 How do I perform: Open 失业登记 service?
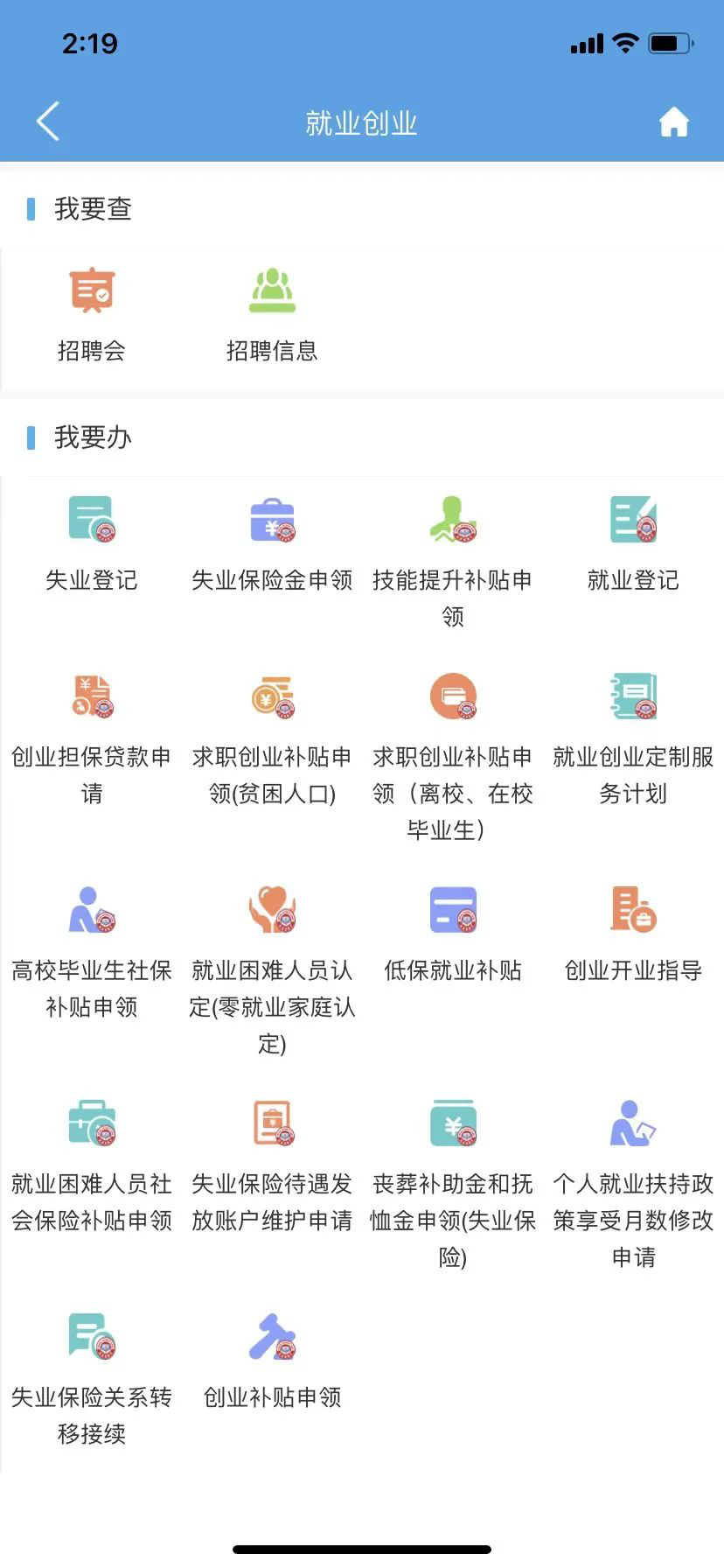tap(92, 542)
